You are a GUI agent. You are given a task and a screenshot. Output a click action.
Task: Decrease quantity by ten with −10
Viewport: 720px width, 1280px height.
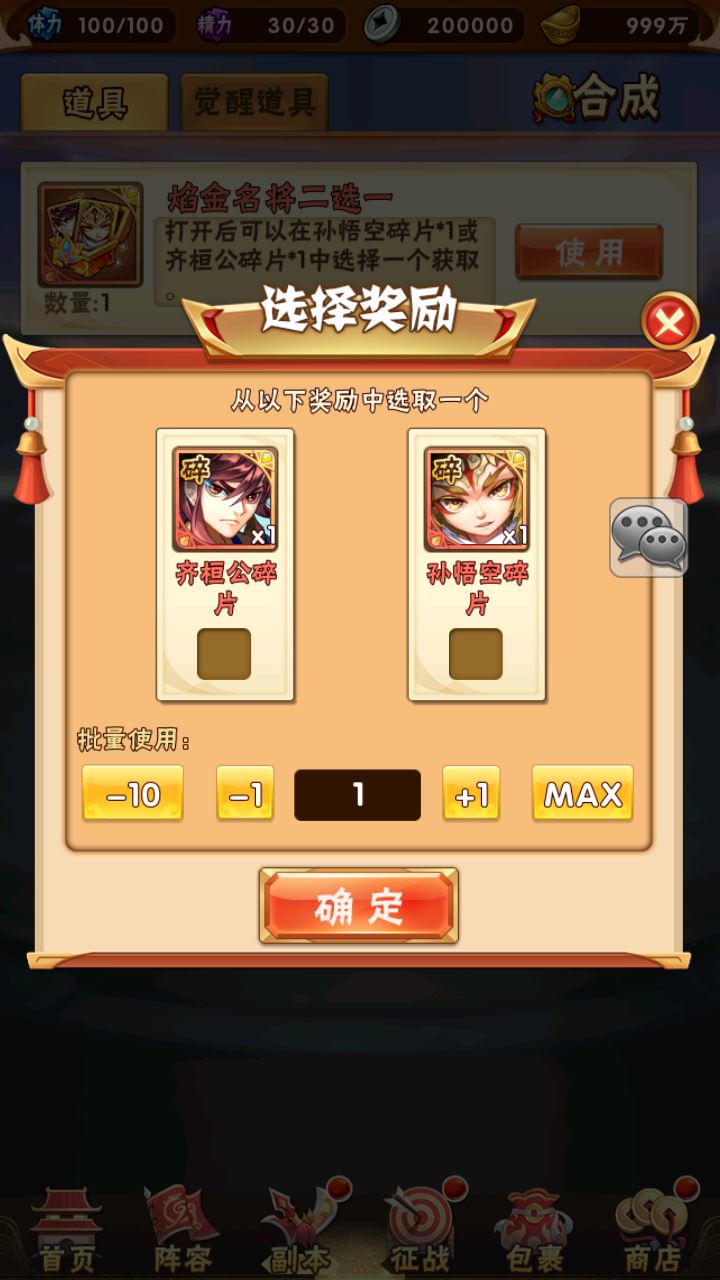pyautogui.click(x=133, y=794)
